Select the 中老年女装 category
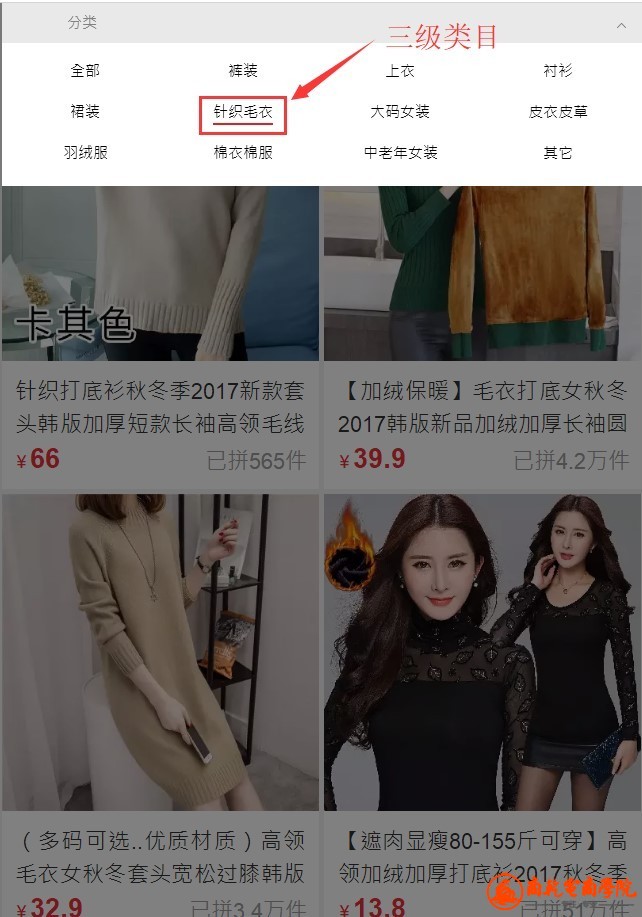 tap(400, 153)
